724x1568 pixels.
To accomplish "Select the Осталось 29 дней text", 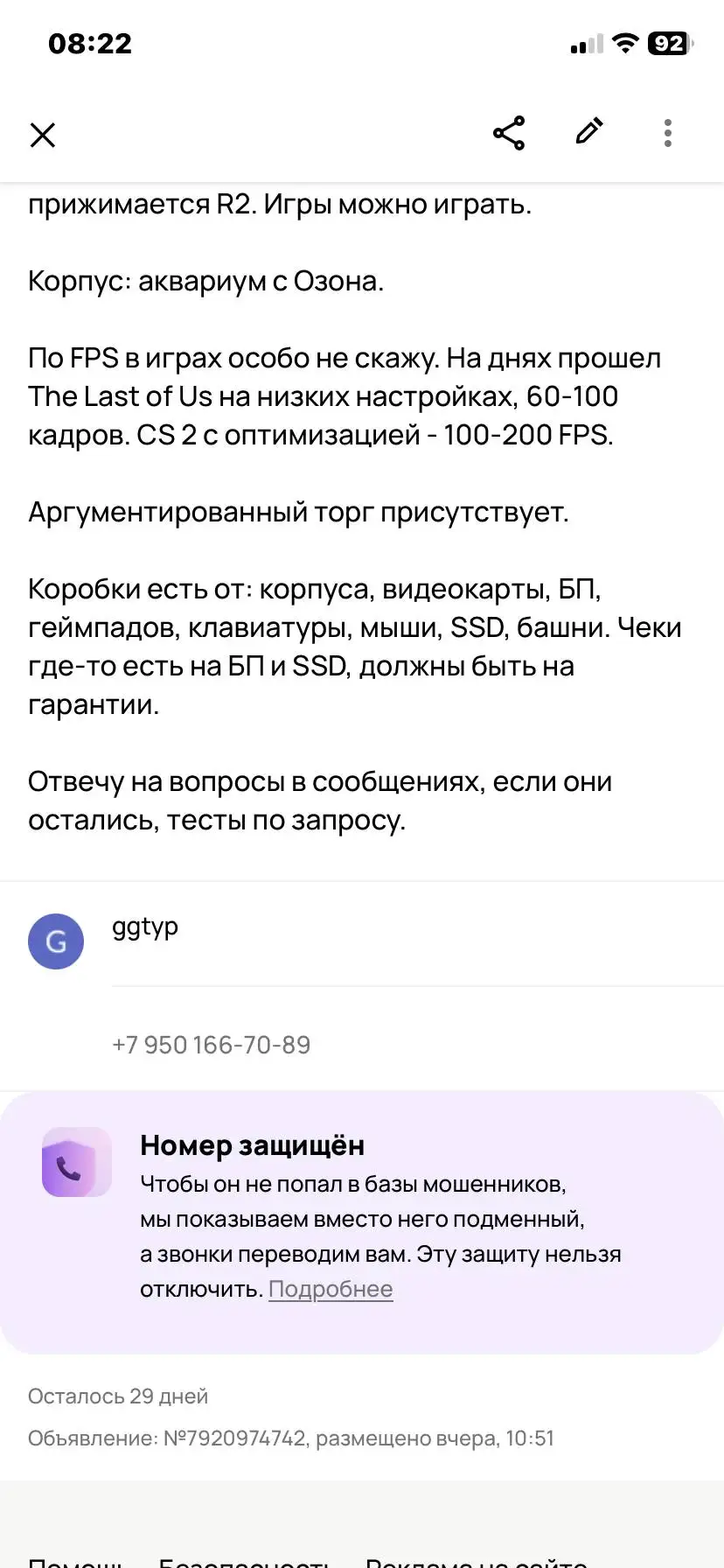I will 117,1396.
